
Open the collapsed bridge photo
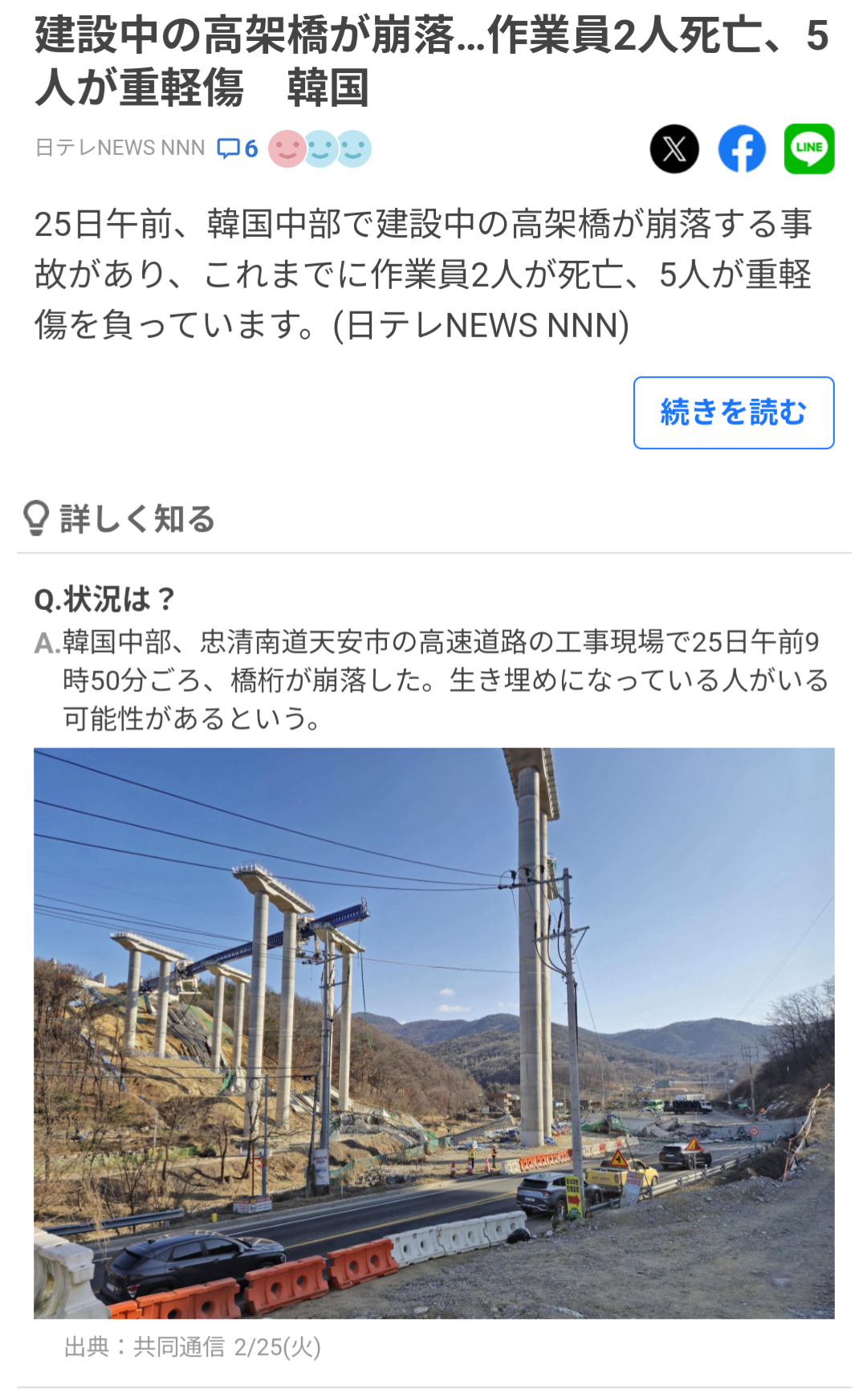433,1032
